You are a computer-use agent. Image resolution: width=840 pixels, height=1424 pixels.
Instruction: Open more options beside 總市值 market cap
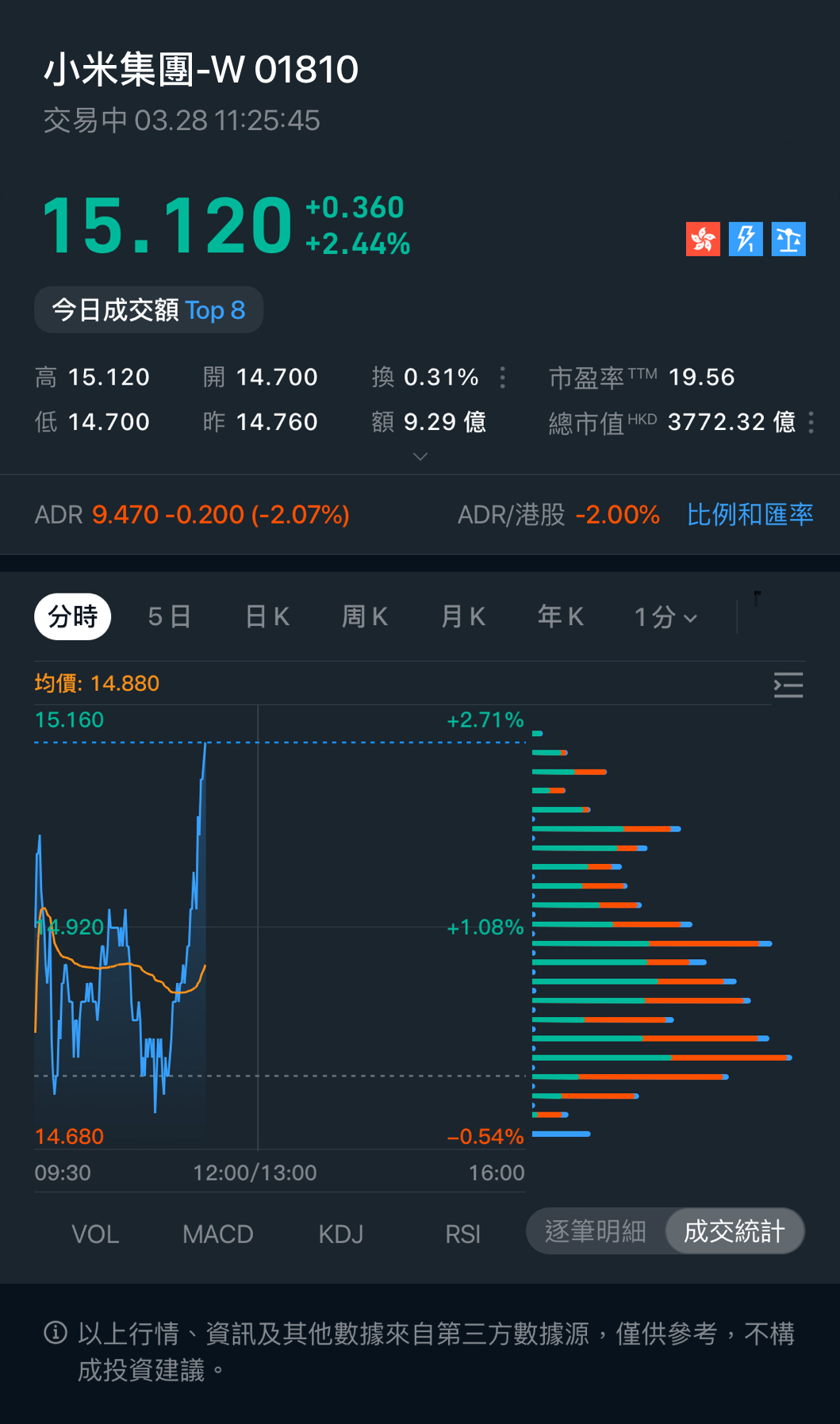(811, 422)
